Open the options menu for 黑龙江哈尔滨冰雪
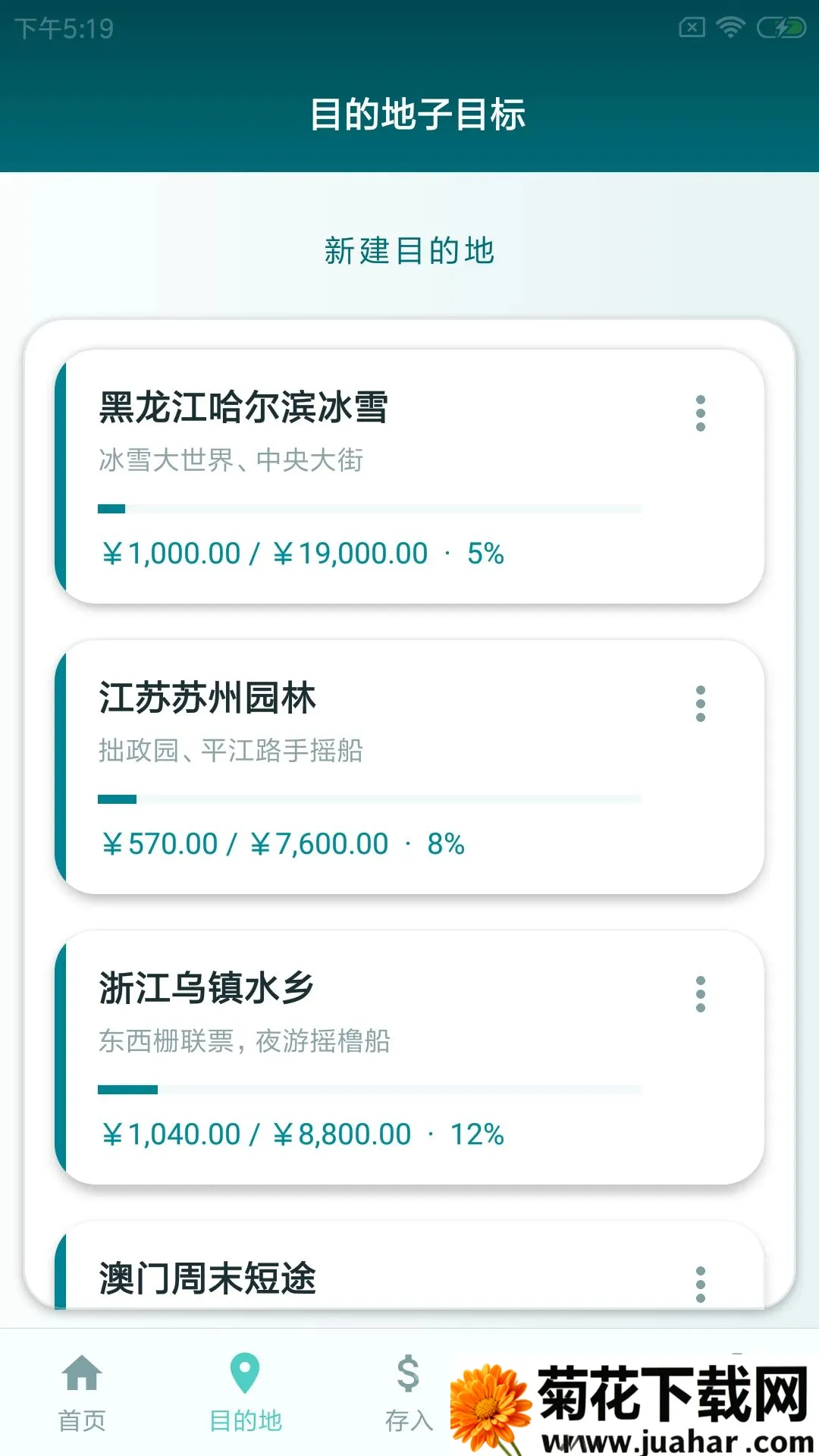819x1456 pixels. (700, 413)
